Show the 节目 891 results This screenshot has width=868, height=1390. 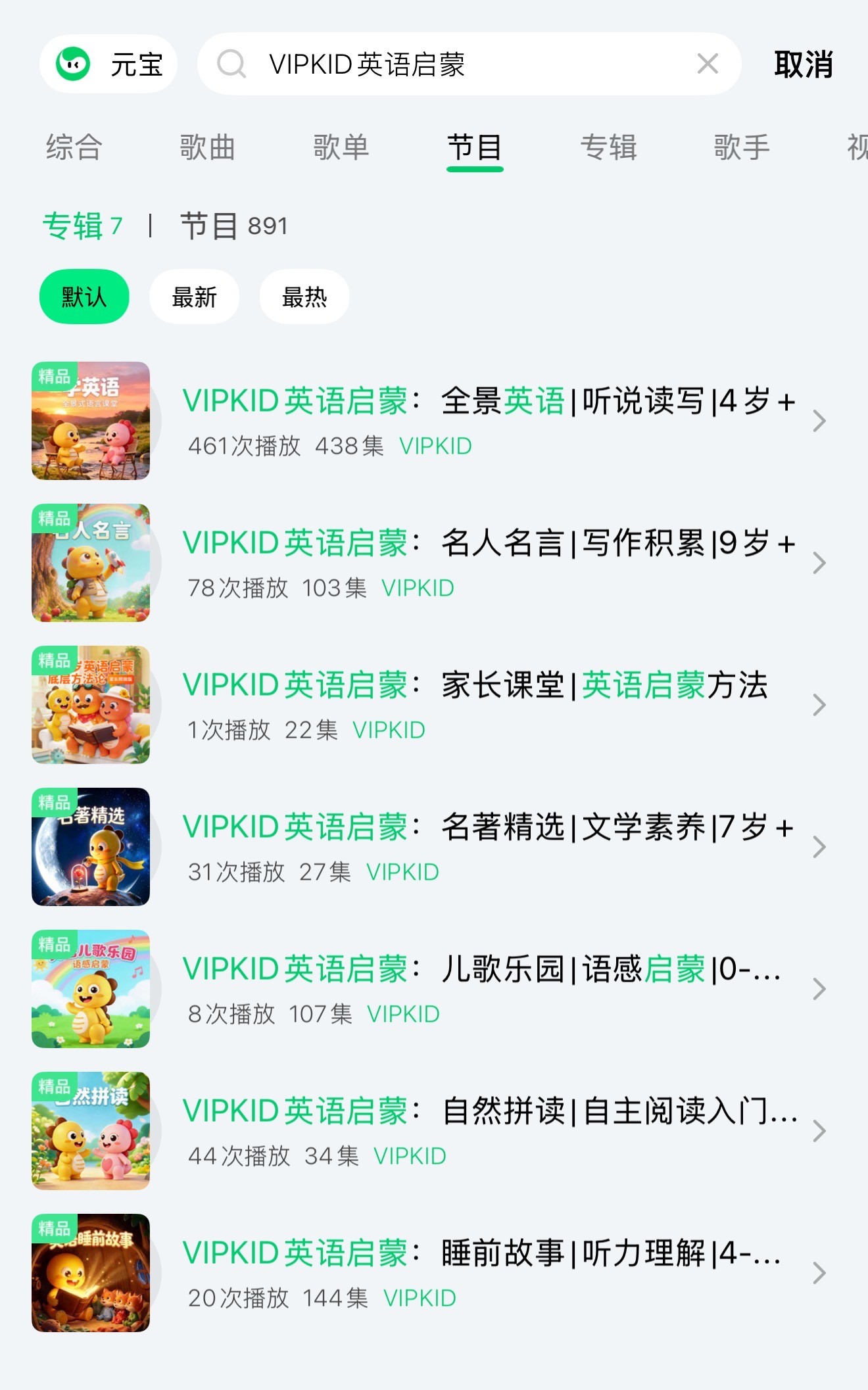click(234, 226)
